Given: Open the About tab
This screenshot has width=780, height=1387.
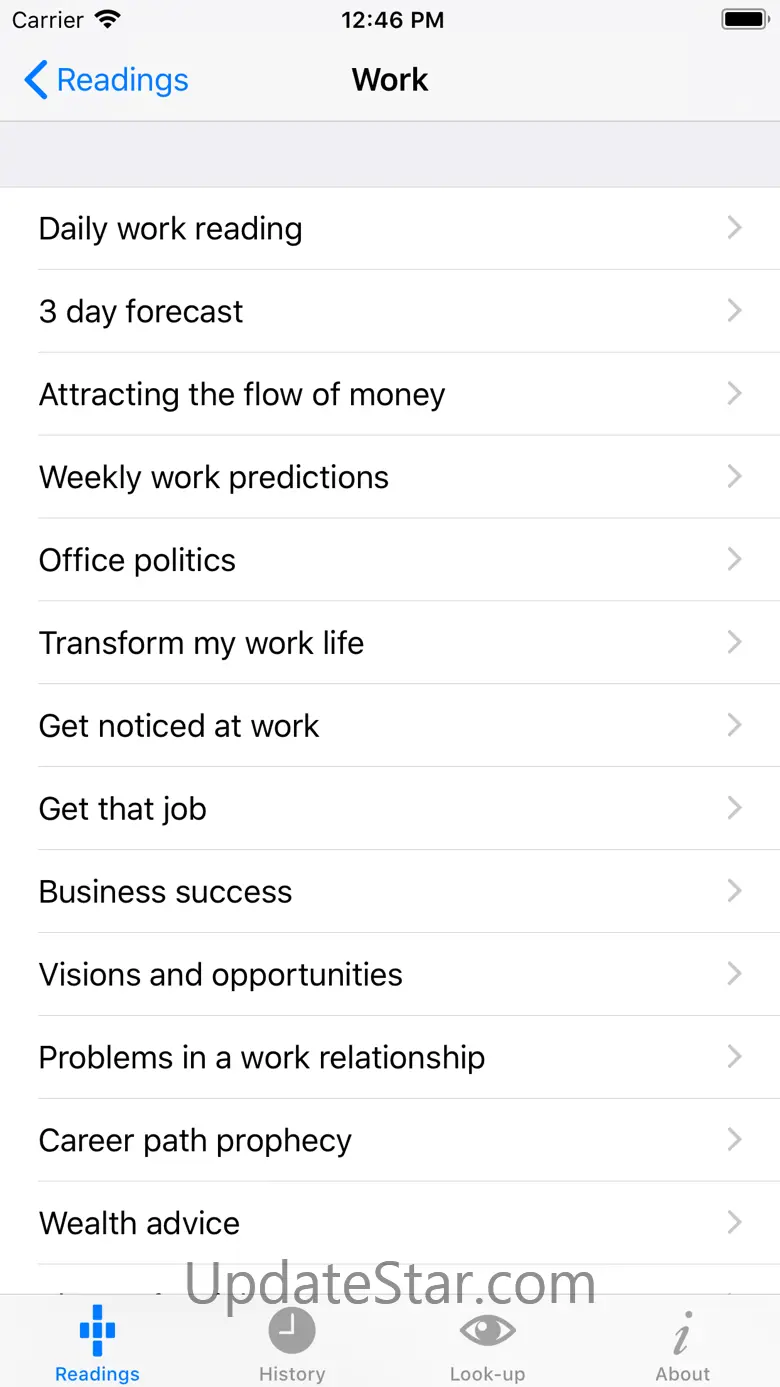Looking at the screenshot, I should (x=683, y=1343).
